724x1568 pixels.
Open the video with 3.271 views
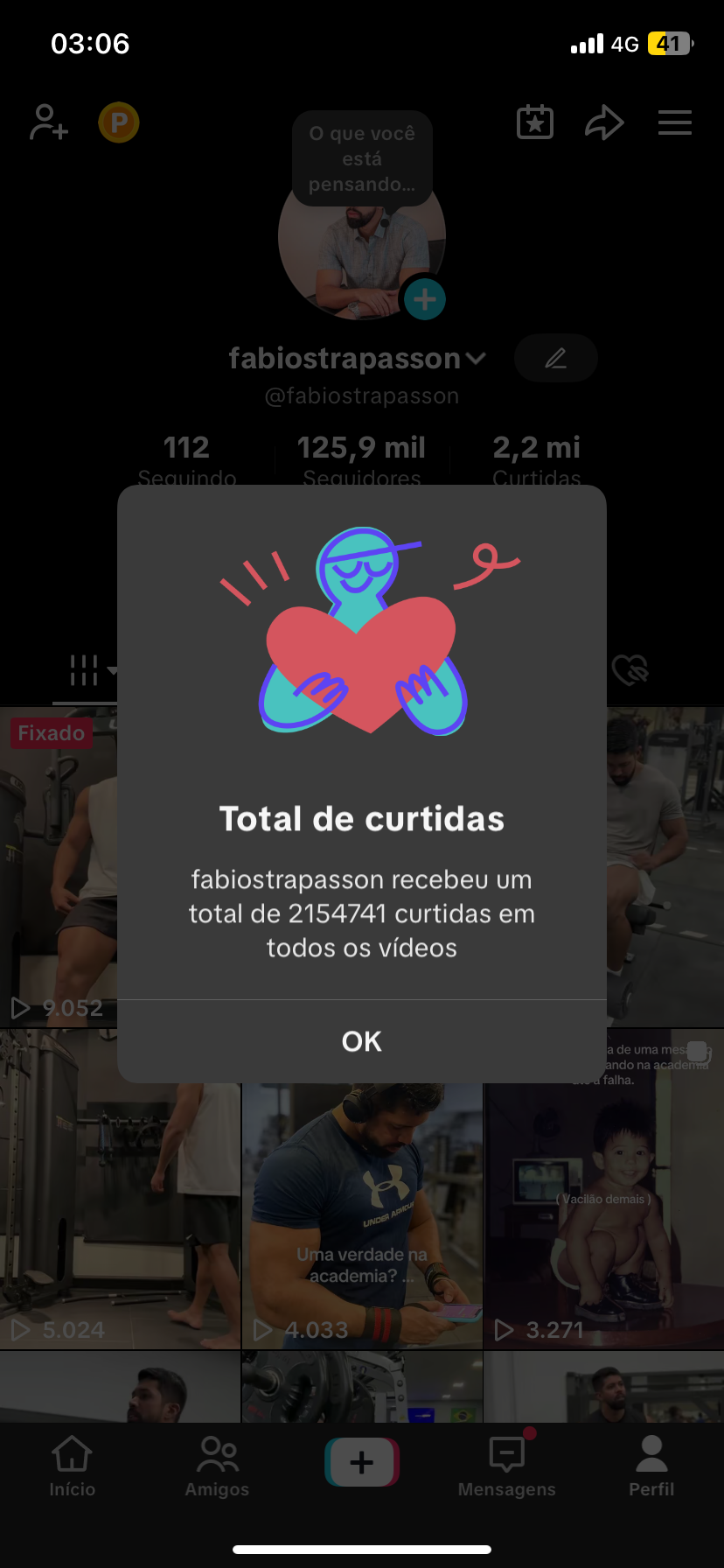(604, 1190)
